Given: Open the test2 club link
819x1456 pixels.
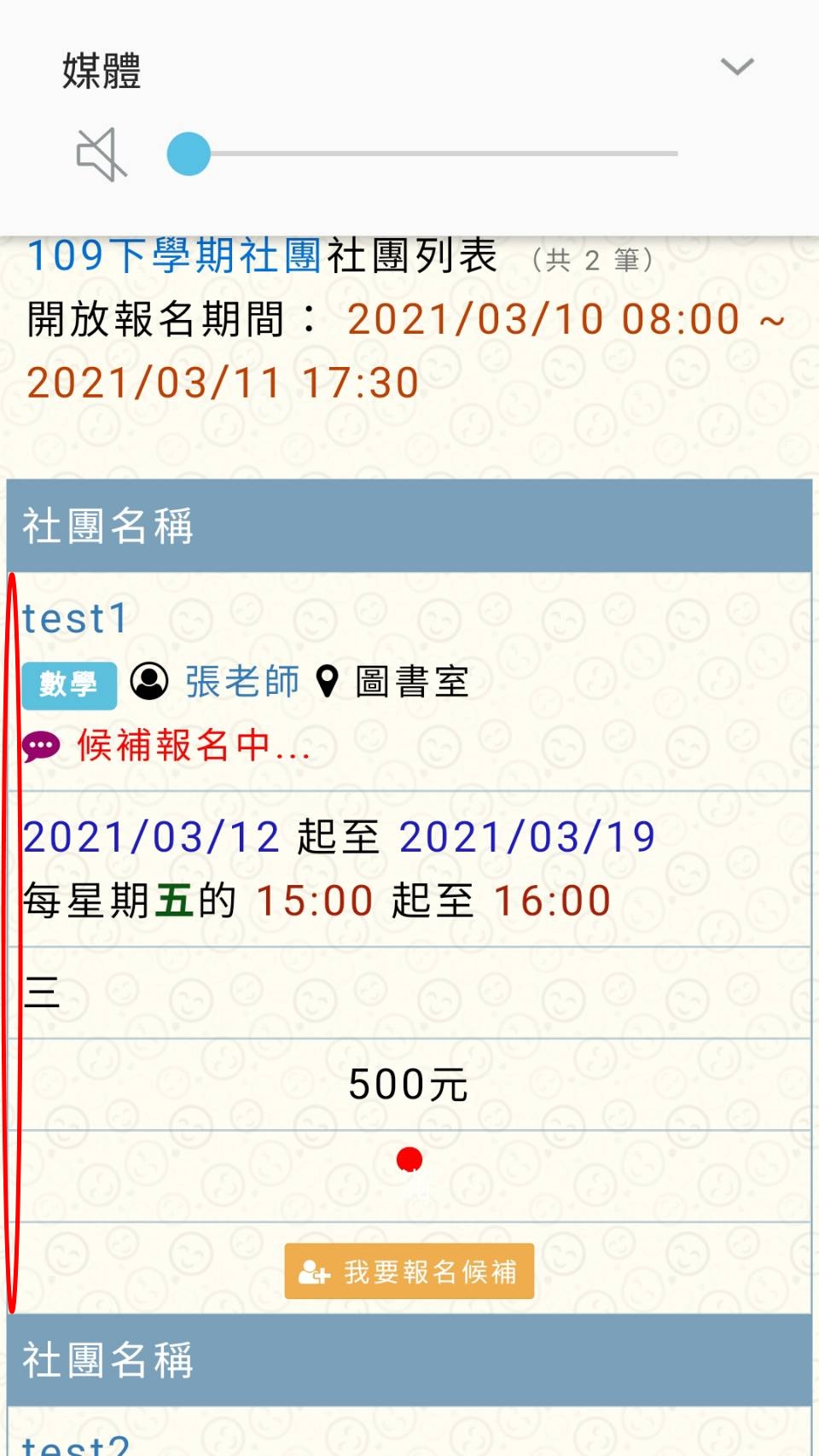Looking at the screenshot, I should tap(76, 1444).
